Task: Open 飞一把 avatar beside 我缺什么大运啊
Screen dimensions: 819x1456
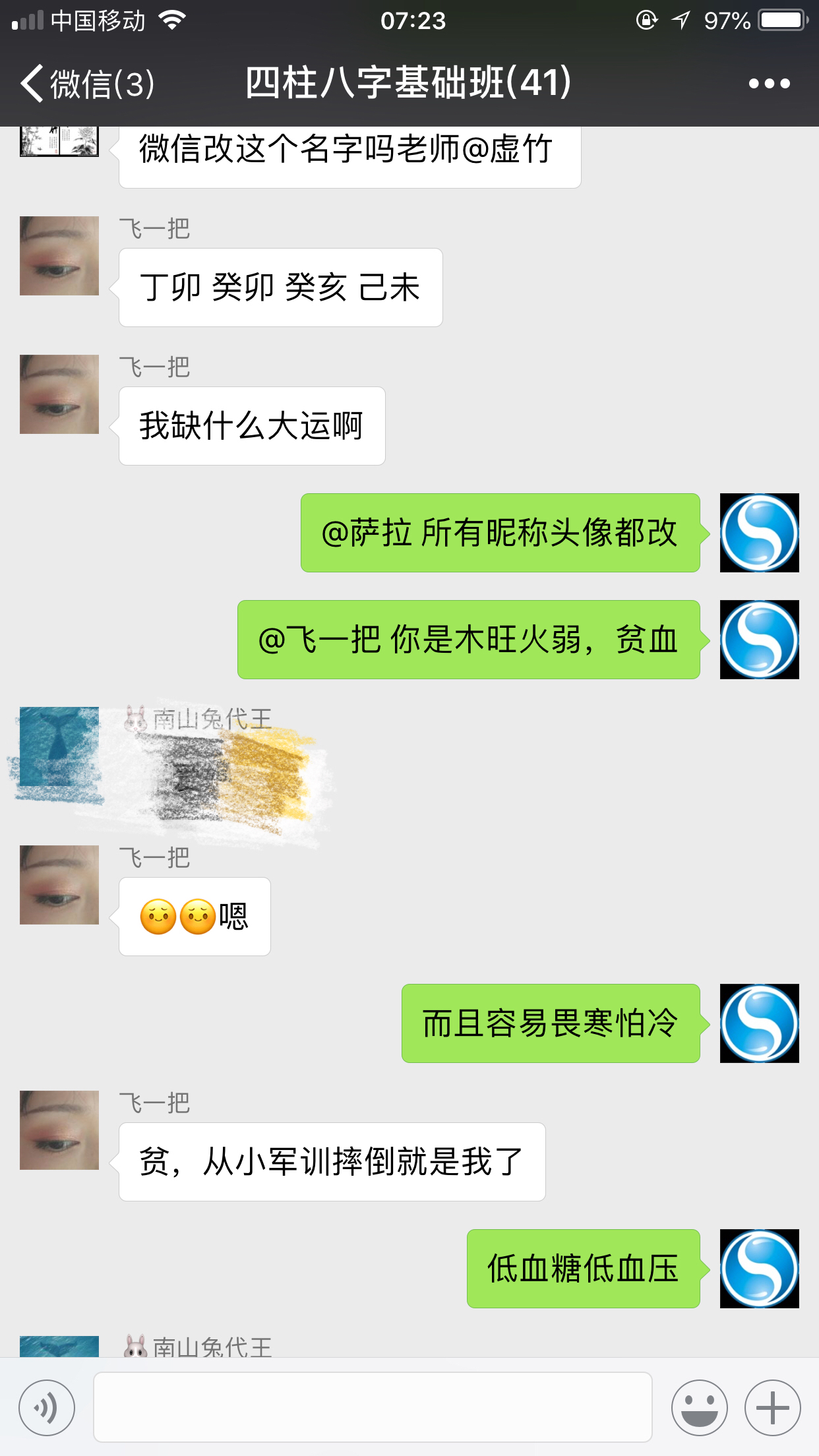Action: click(x=59, y=394)
